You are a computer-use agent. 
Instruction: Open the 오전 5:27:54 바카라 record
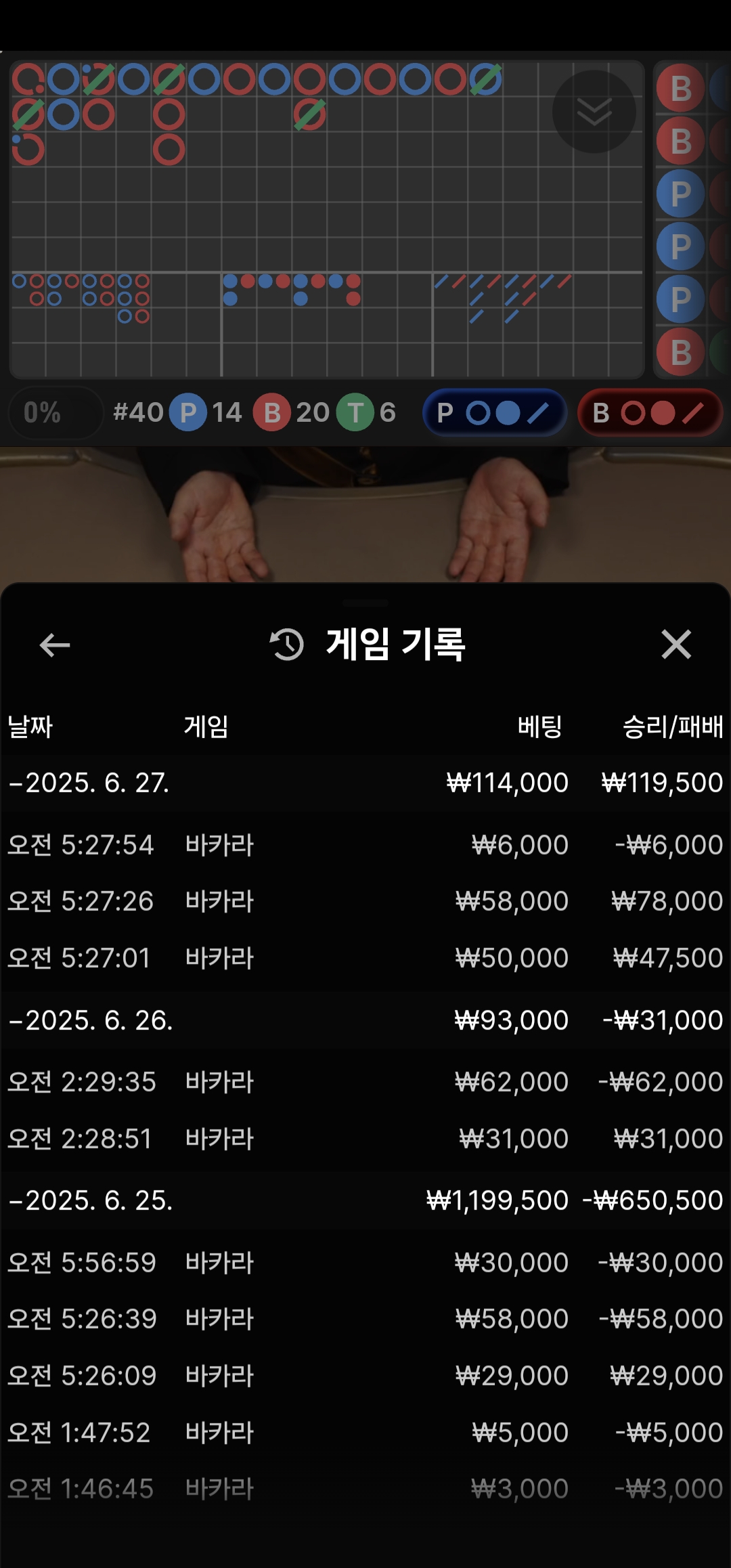pyautogui.click(x=365, y=845)
